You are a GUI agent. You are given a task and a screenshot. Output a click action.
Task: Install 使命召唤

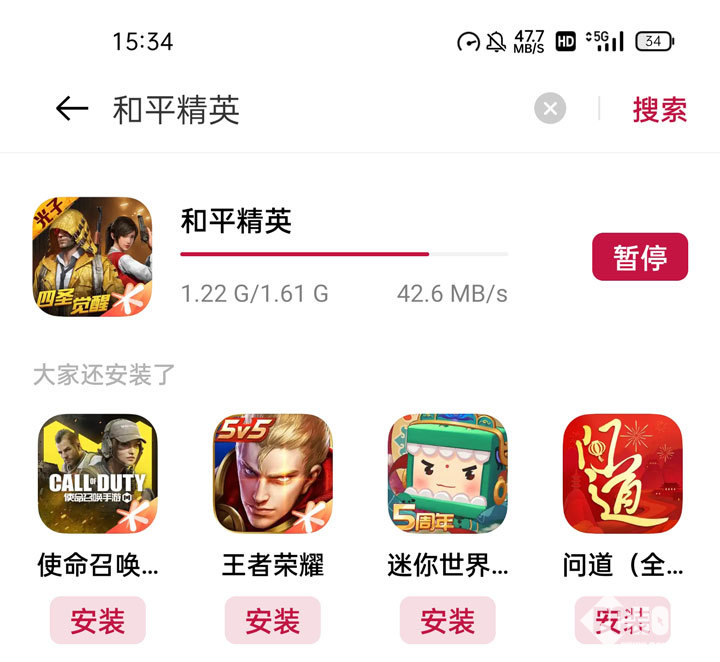pyautogui.click(x=98, y=620)
